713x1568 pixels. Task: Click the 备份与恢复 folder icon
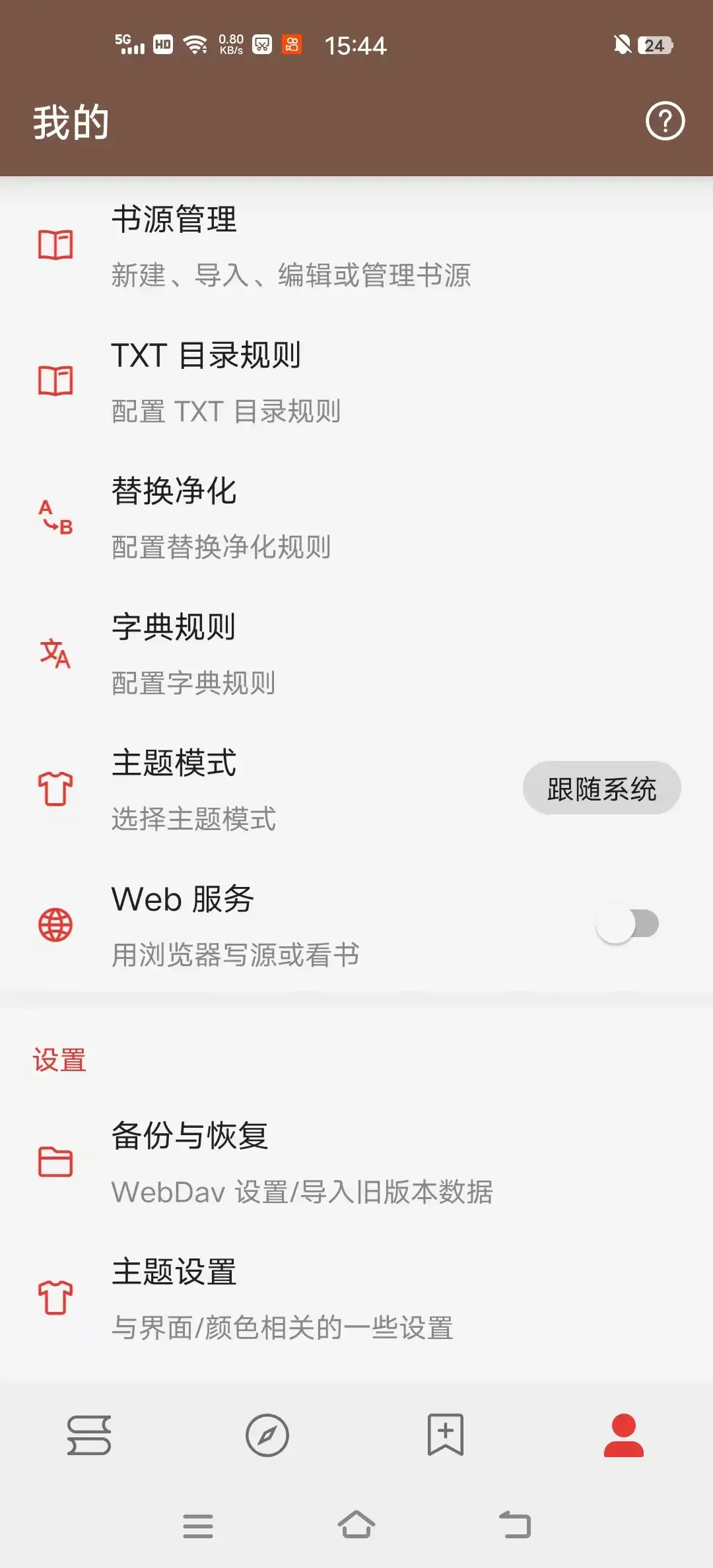coord(55,1162)
